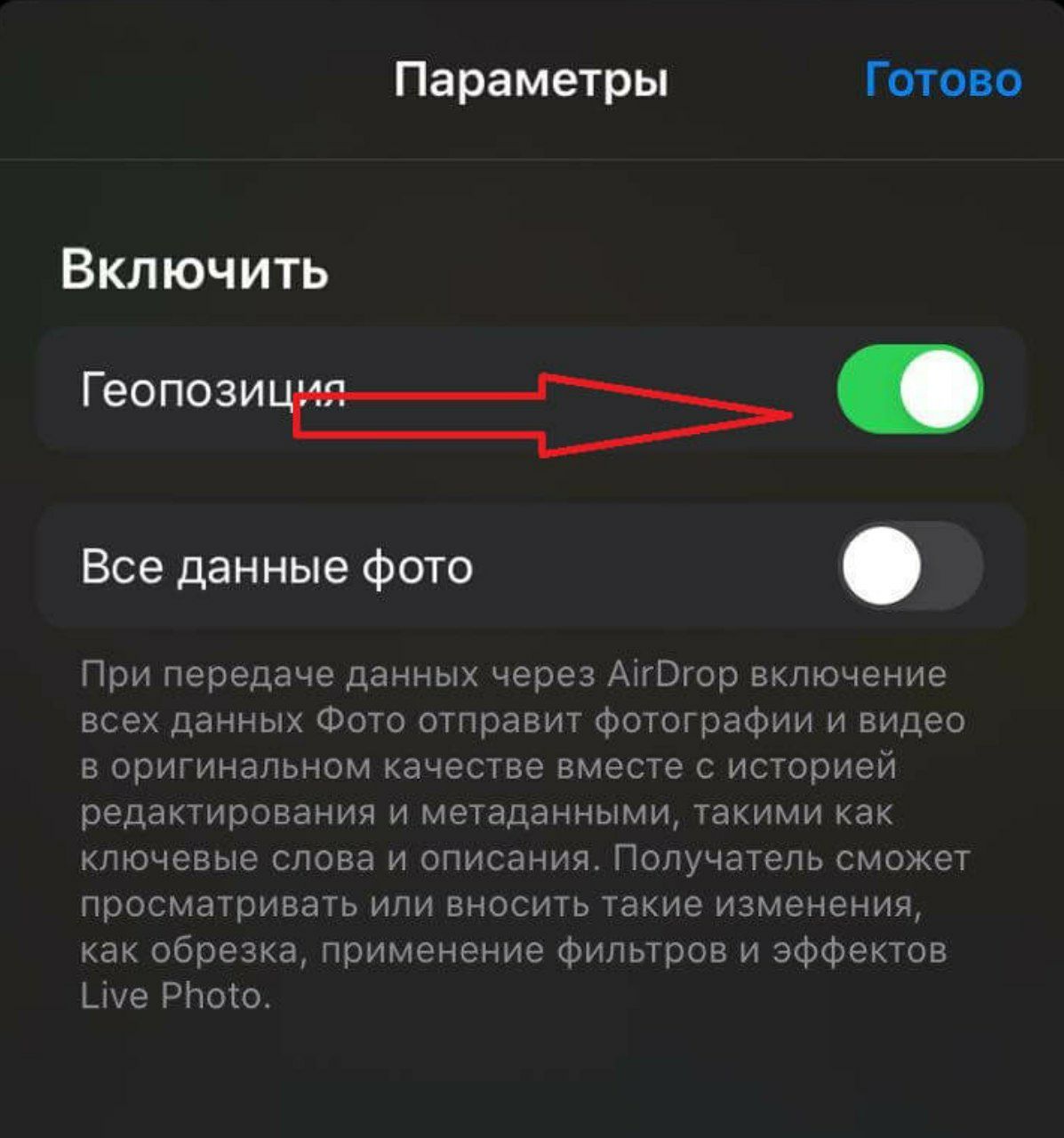
Task: Tap Готово to close the options
Action: [x=942, y=80]
